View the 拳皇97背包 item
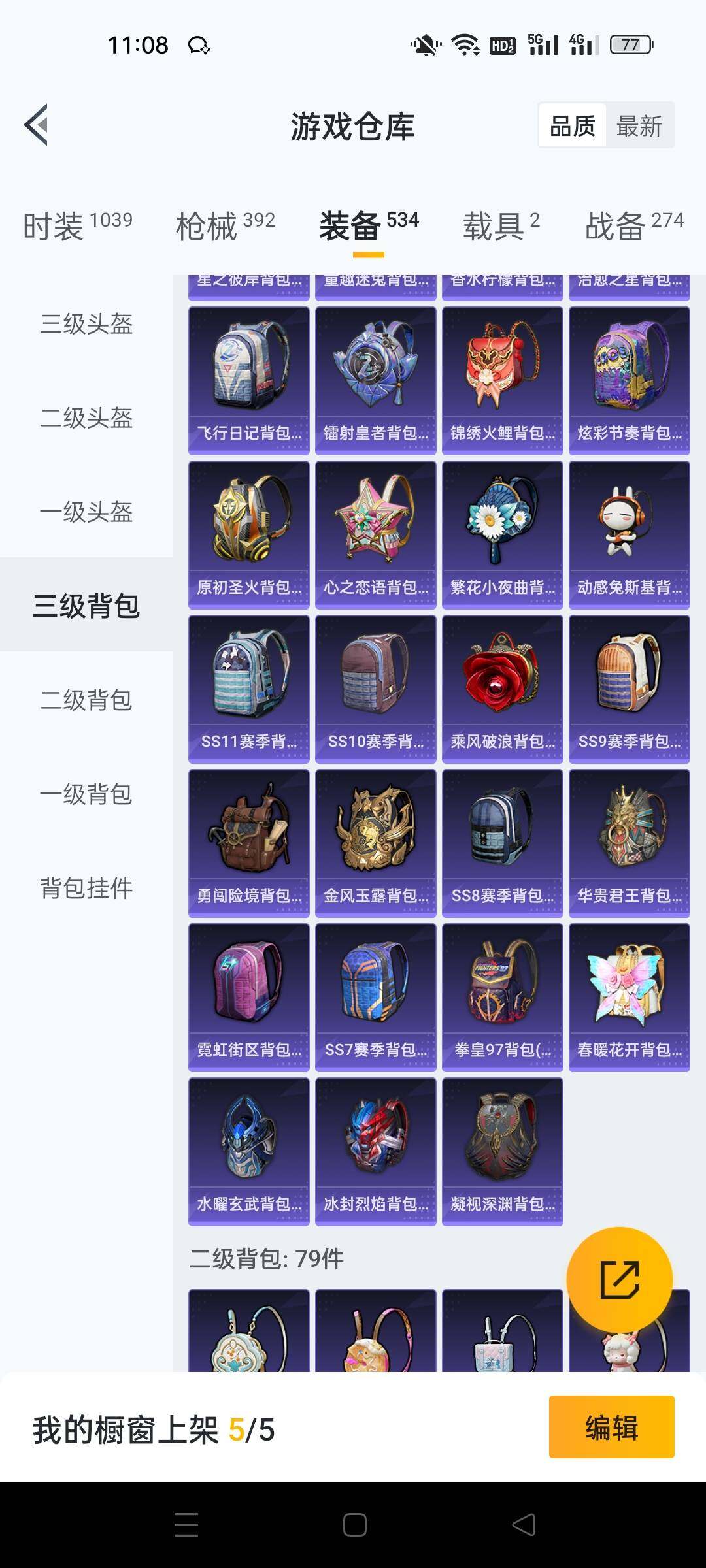The image size is (706, 1568). point(502,993)
